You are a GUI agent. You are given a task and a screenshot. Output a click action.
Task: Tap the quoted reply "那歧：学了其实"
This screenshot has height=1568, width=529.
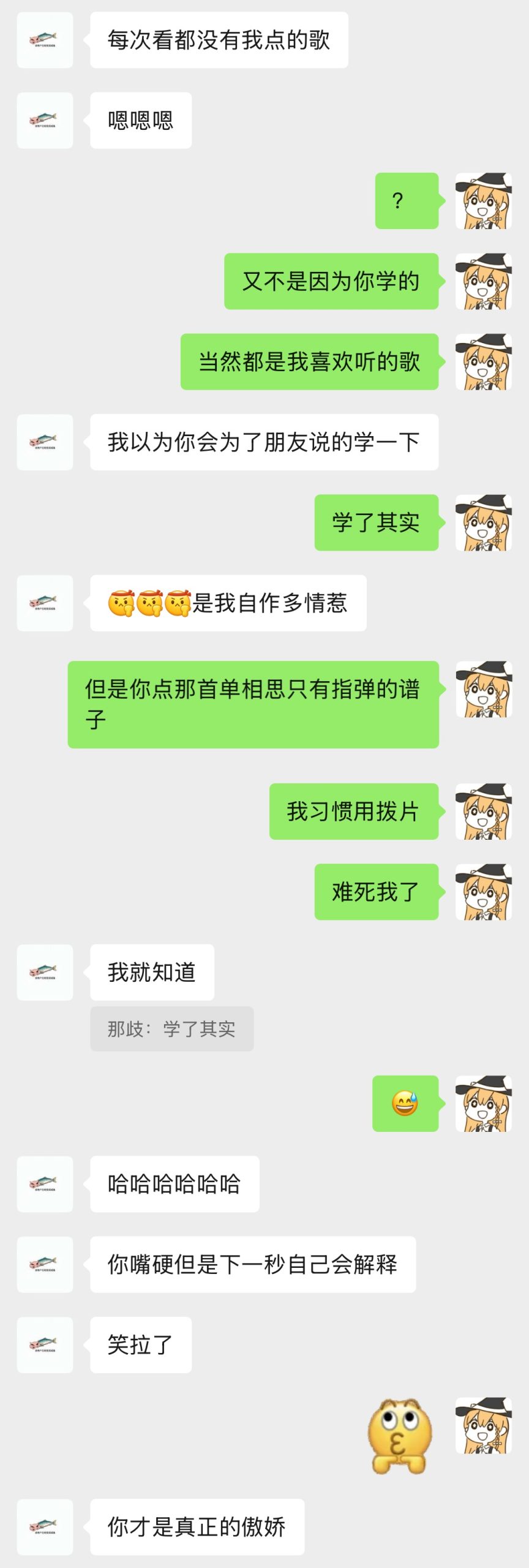click(x=172, y=1029)
